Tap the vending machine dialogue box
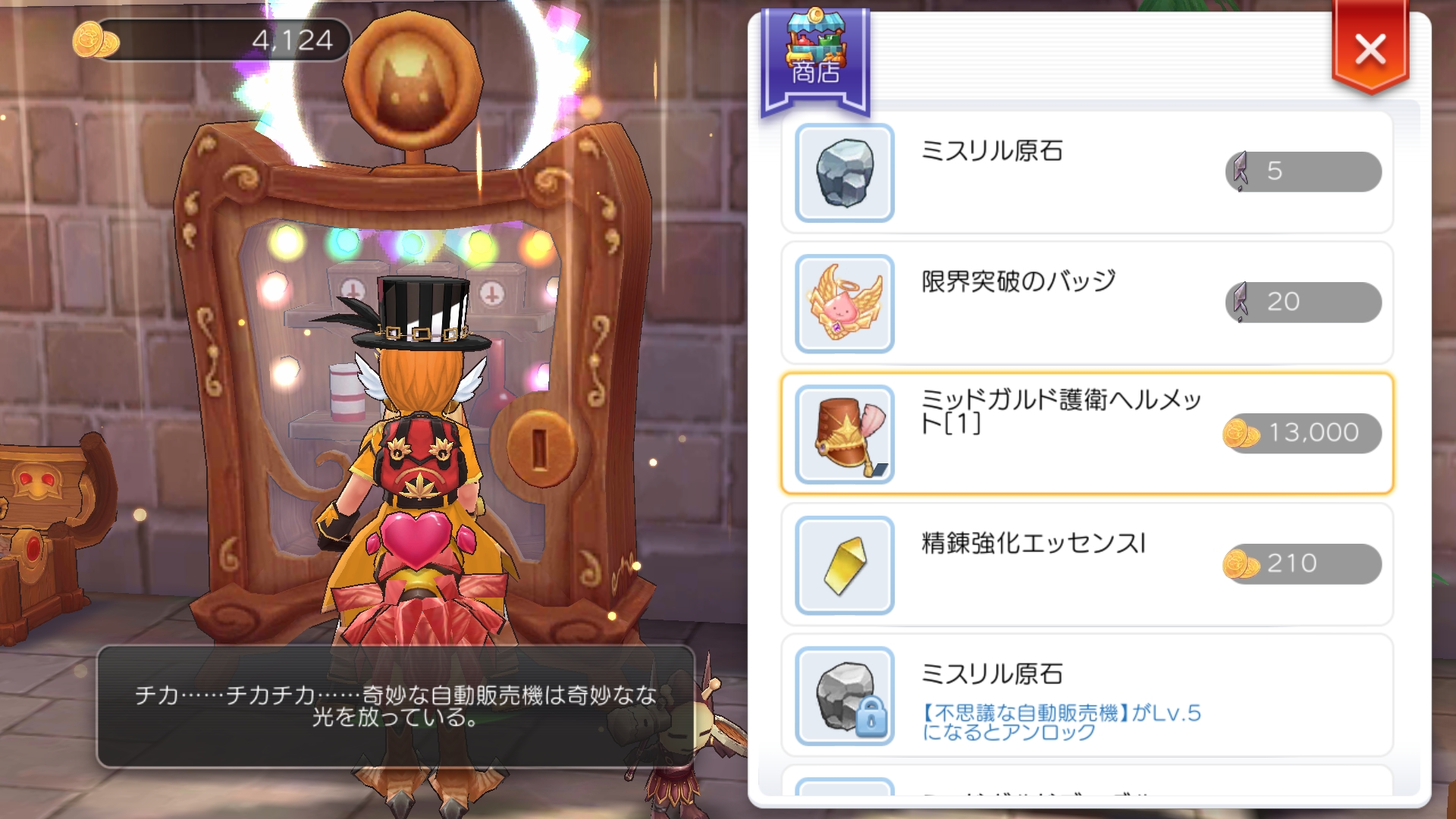The image size is (1456, 819). tap(396, 706)
